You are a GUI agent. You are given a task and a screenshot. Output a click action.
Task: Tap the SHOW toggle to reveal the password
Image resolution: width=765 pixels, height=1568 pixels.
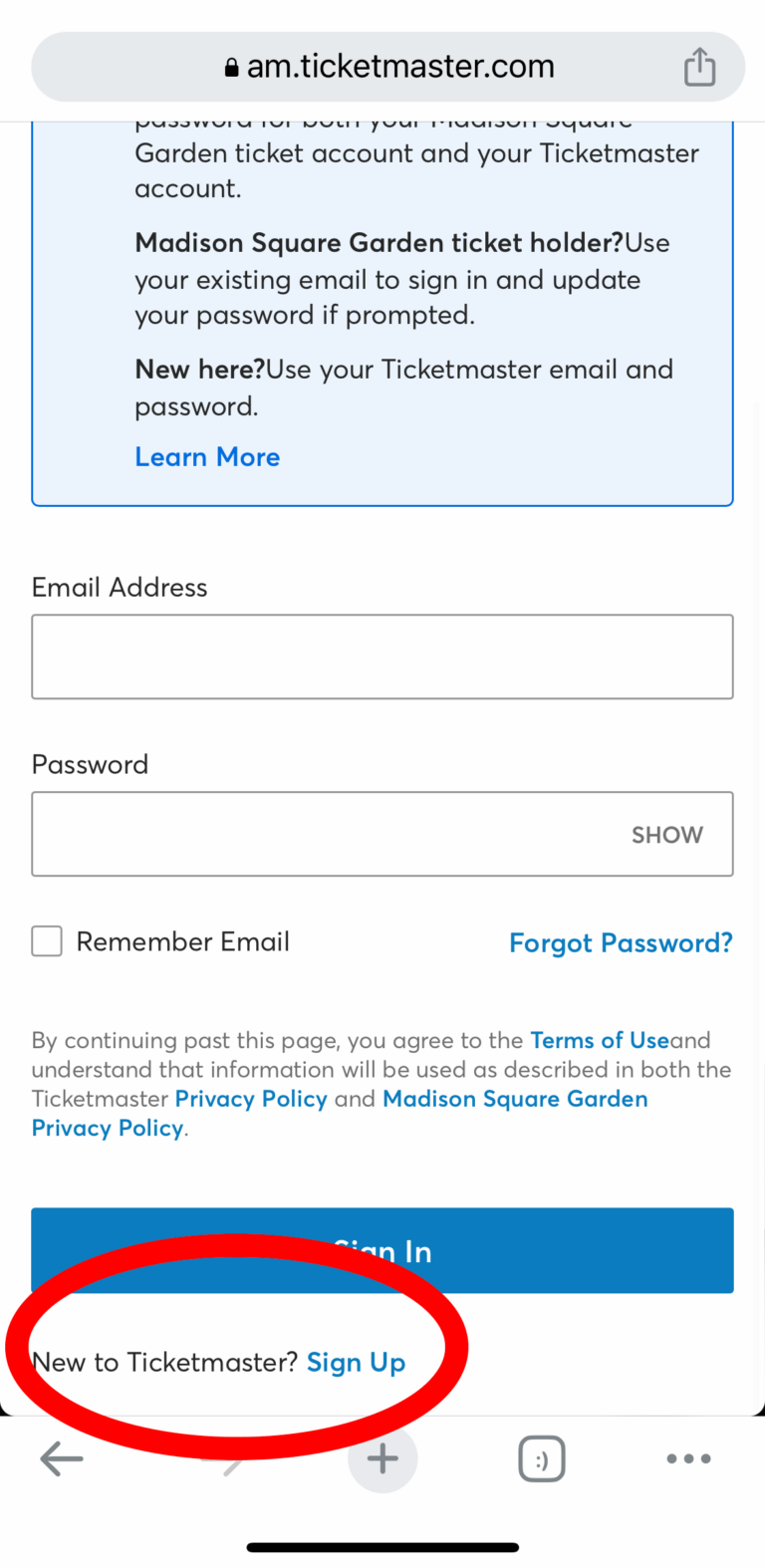pos(666,835)
